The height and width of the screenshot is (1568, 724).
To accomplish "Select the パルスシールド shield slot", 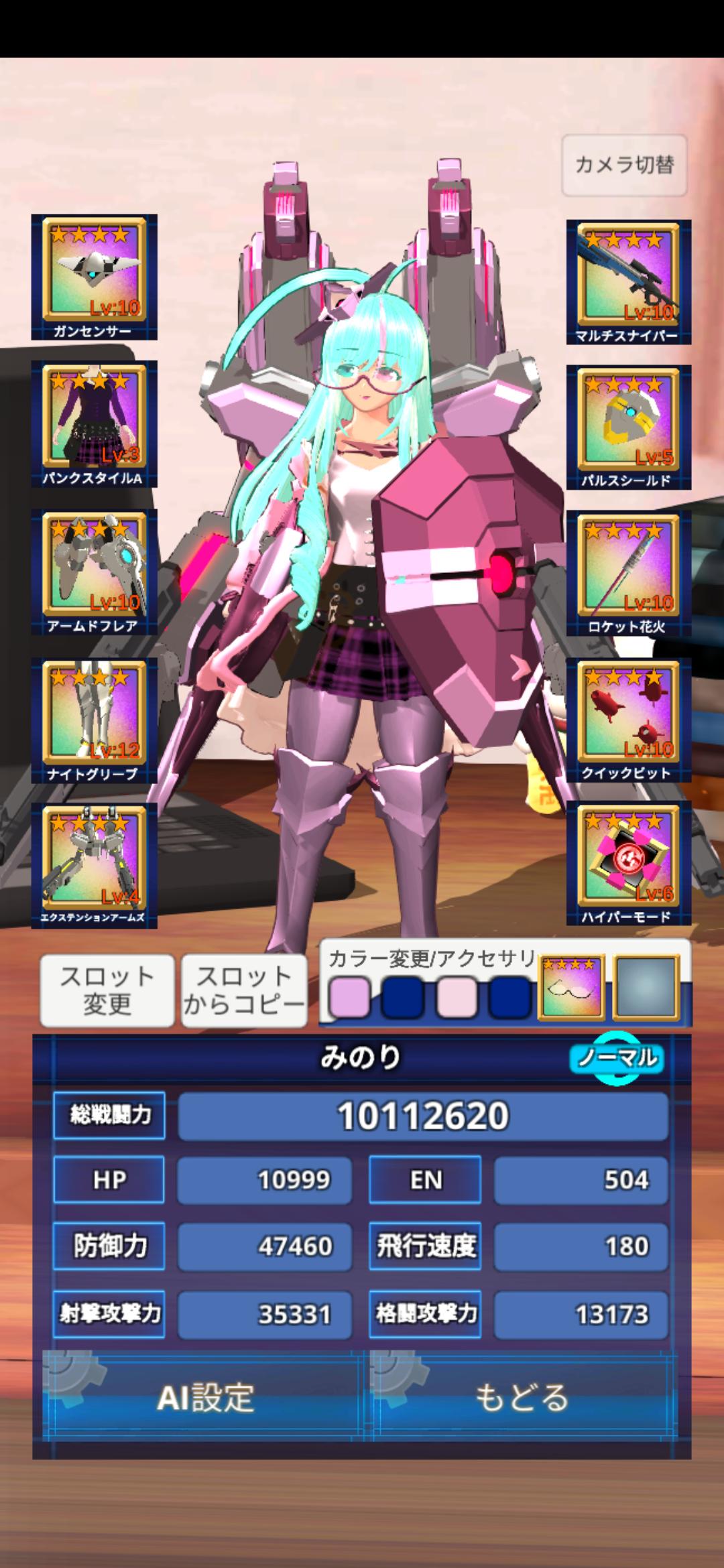I will point(629,428).
